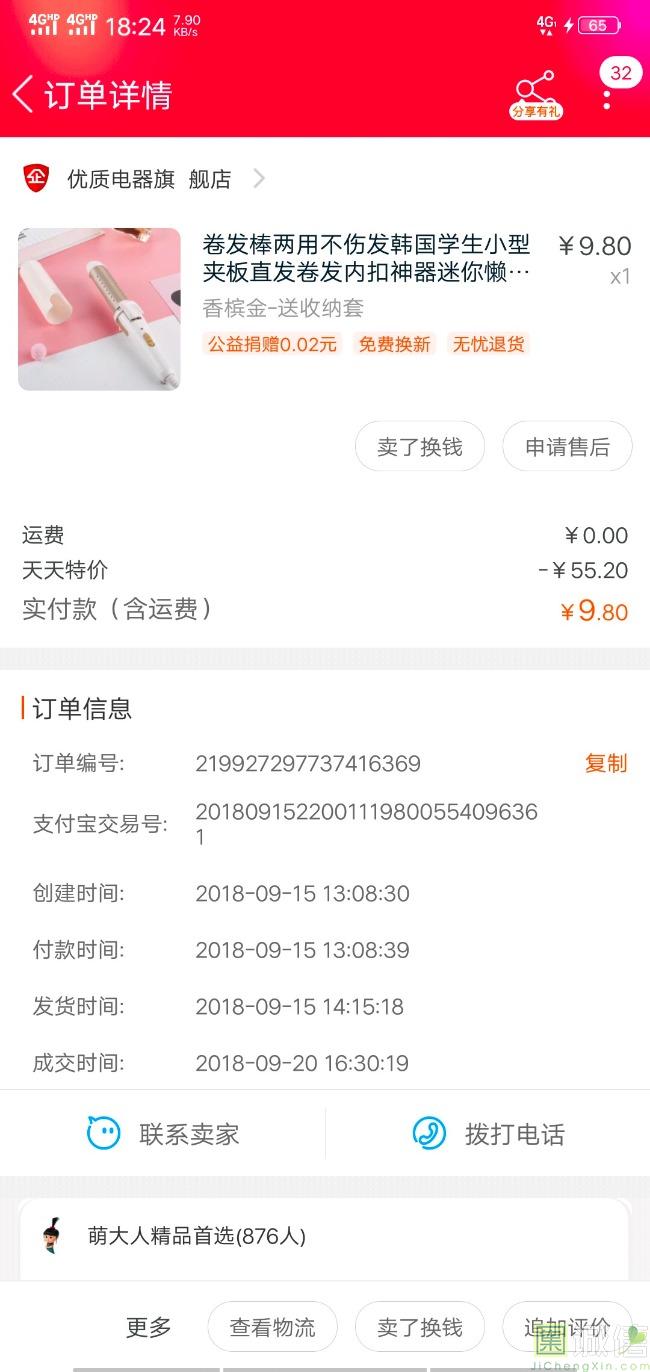Go back from order details
The width and height of the screenshot is (650, 1372).
24,95
